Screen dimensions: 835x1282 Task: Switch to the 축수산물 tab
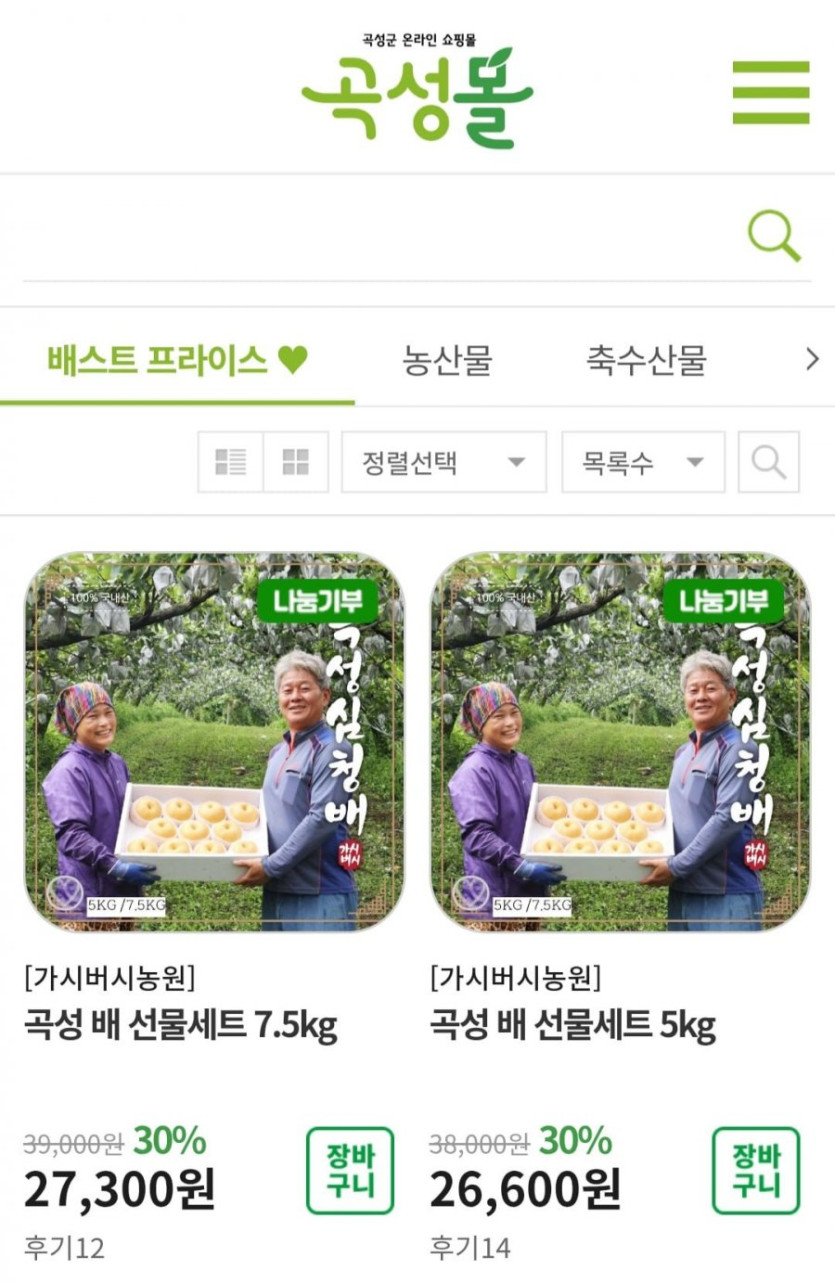(646, 360)
